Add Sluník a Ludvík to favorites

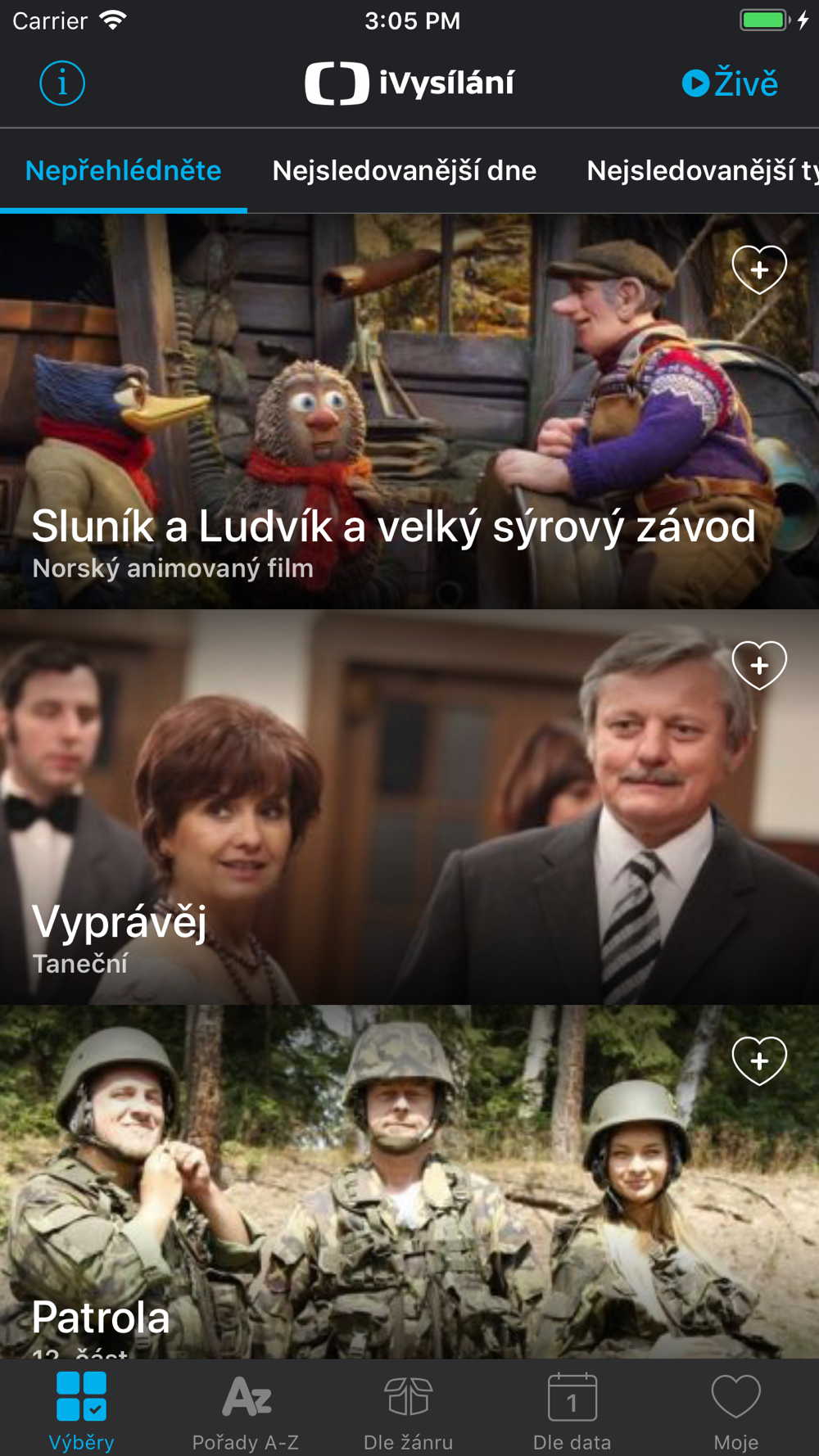coord(759,269)
